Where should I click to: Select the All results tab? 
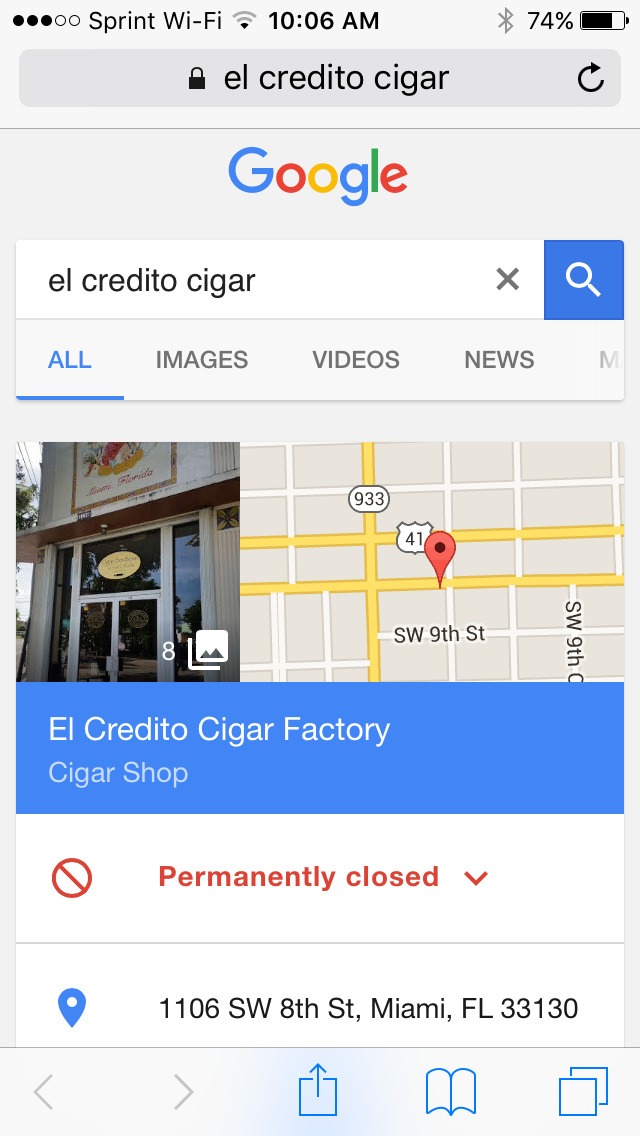70,359
